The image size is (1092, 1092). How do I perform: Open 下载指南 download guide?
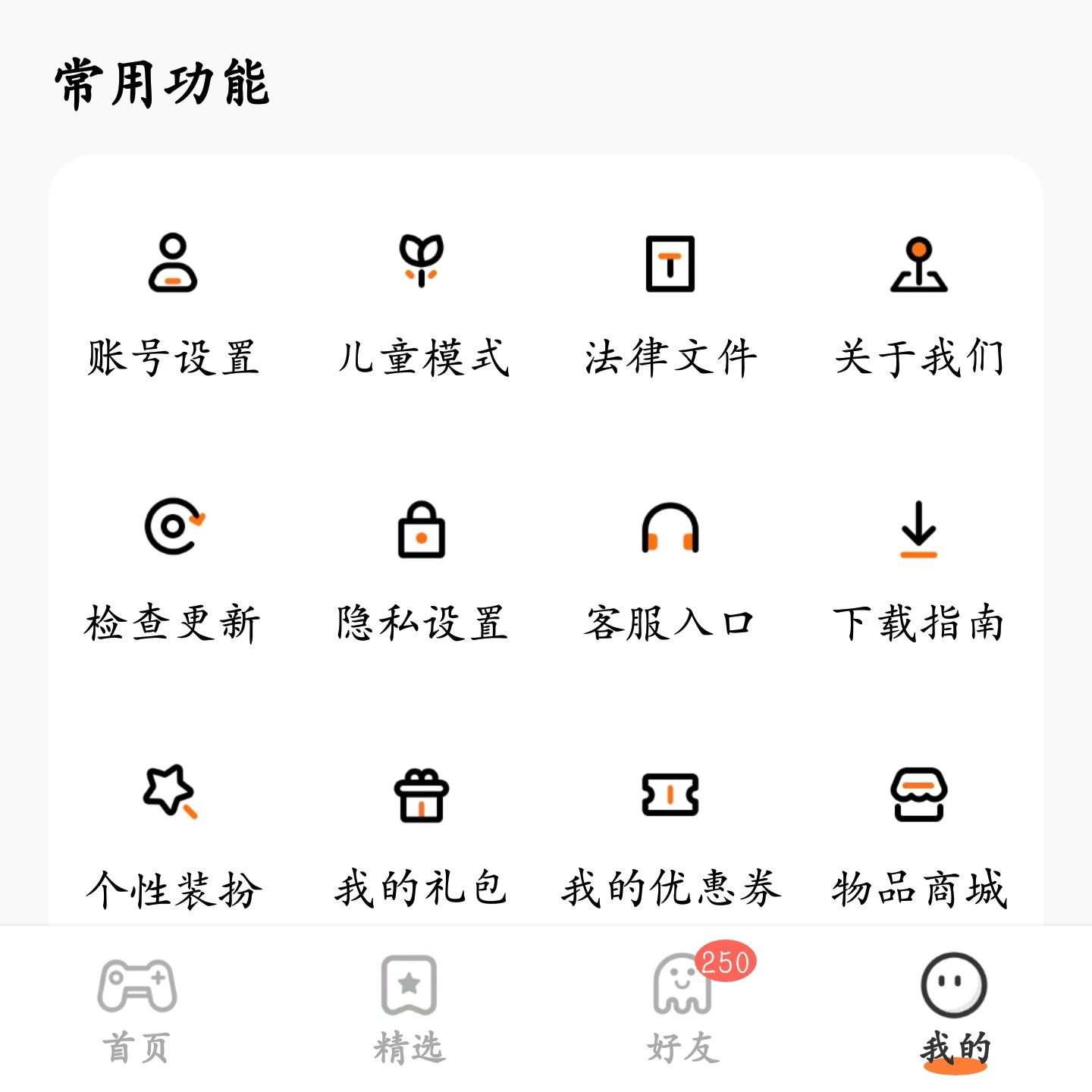[919, 569]
